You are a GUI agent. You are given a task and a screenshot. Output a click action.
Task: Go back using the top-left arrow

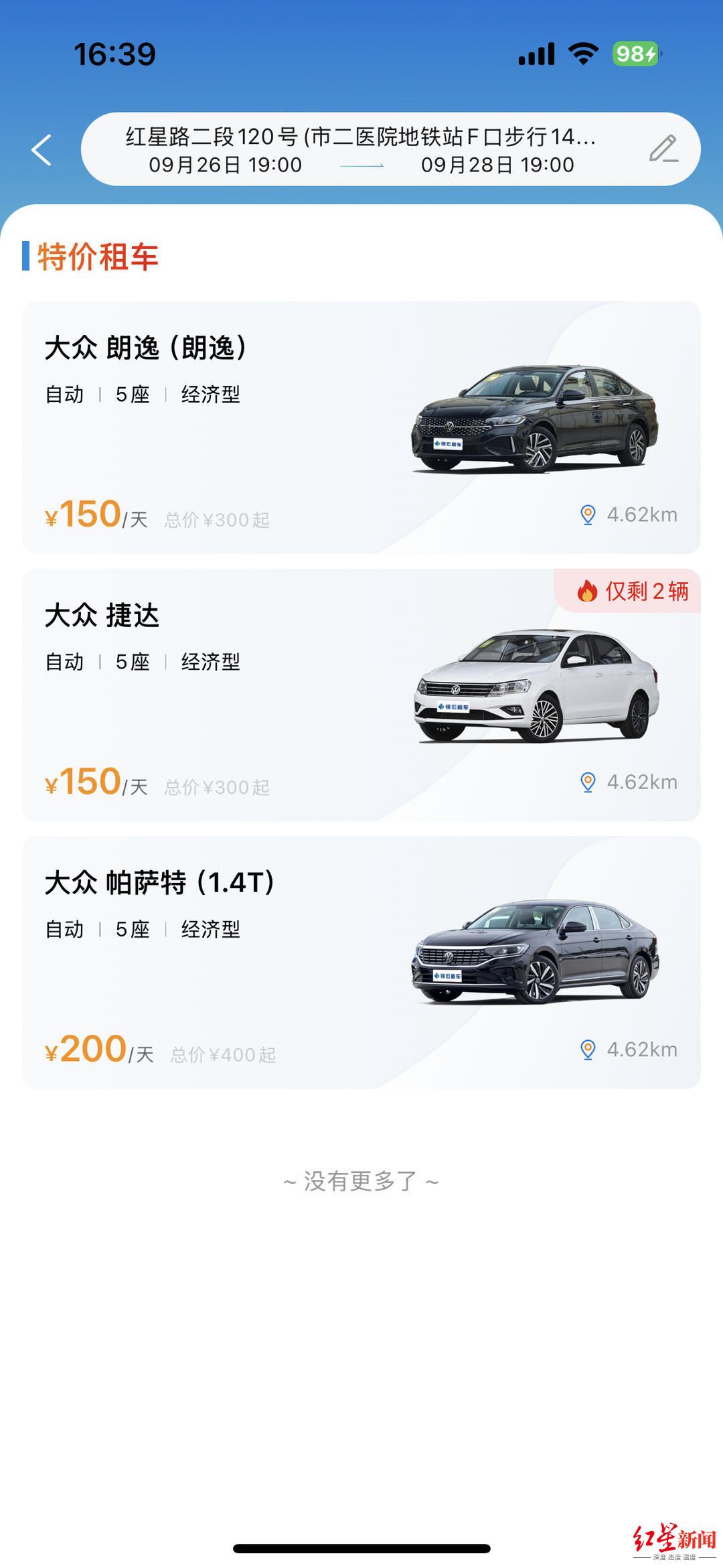42,149
